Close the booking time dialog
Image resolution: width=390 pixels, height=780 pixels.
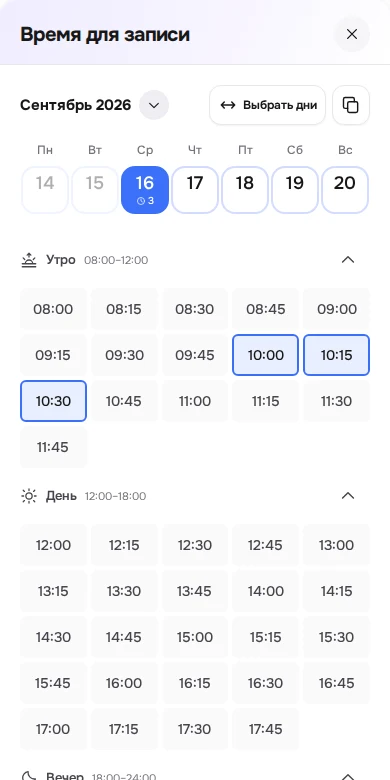pyautogui.click(x=352, y=34)
